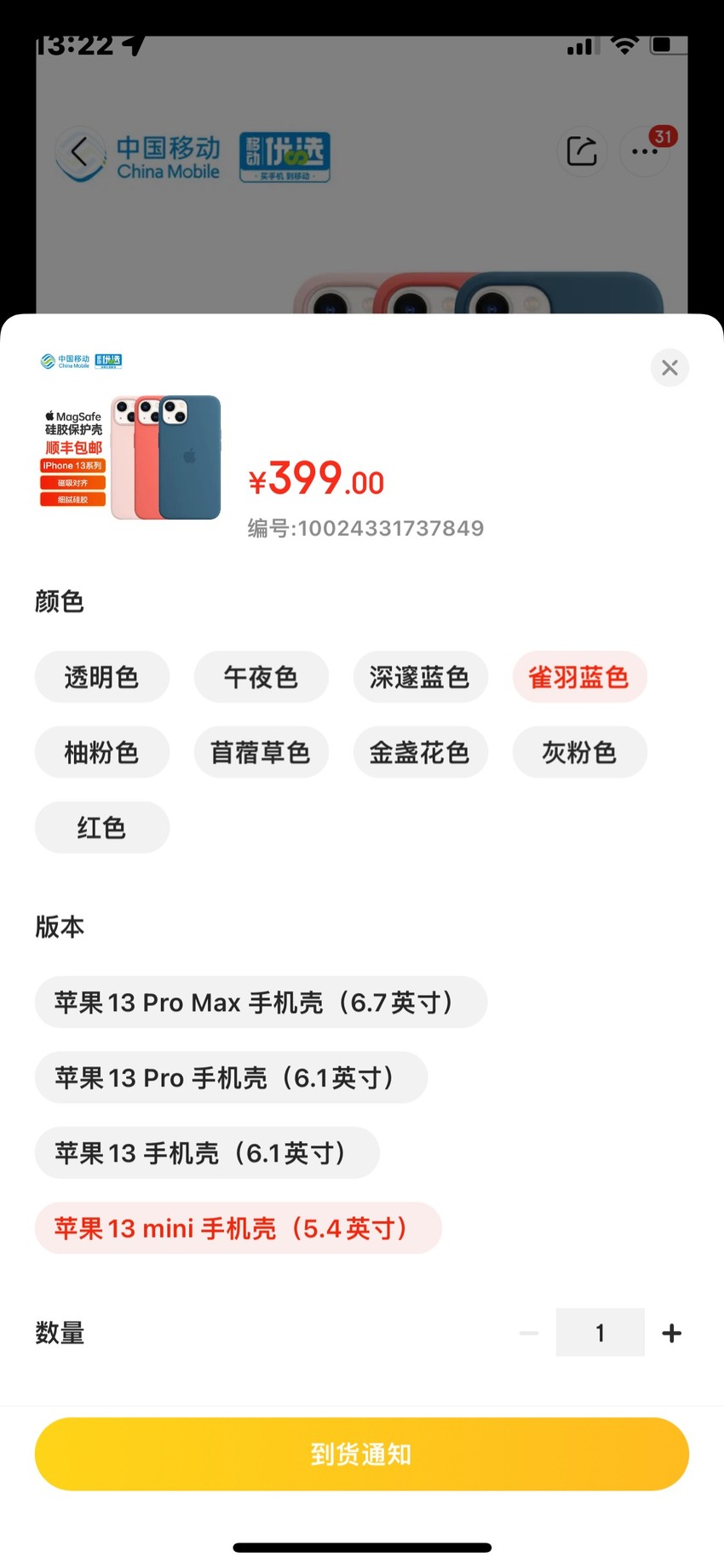
Task: Increase quantity with the plus button
Action: (x=671, y=1333)
